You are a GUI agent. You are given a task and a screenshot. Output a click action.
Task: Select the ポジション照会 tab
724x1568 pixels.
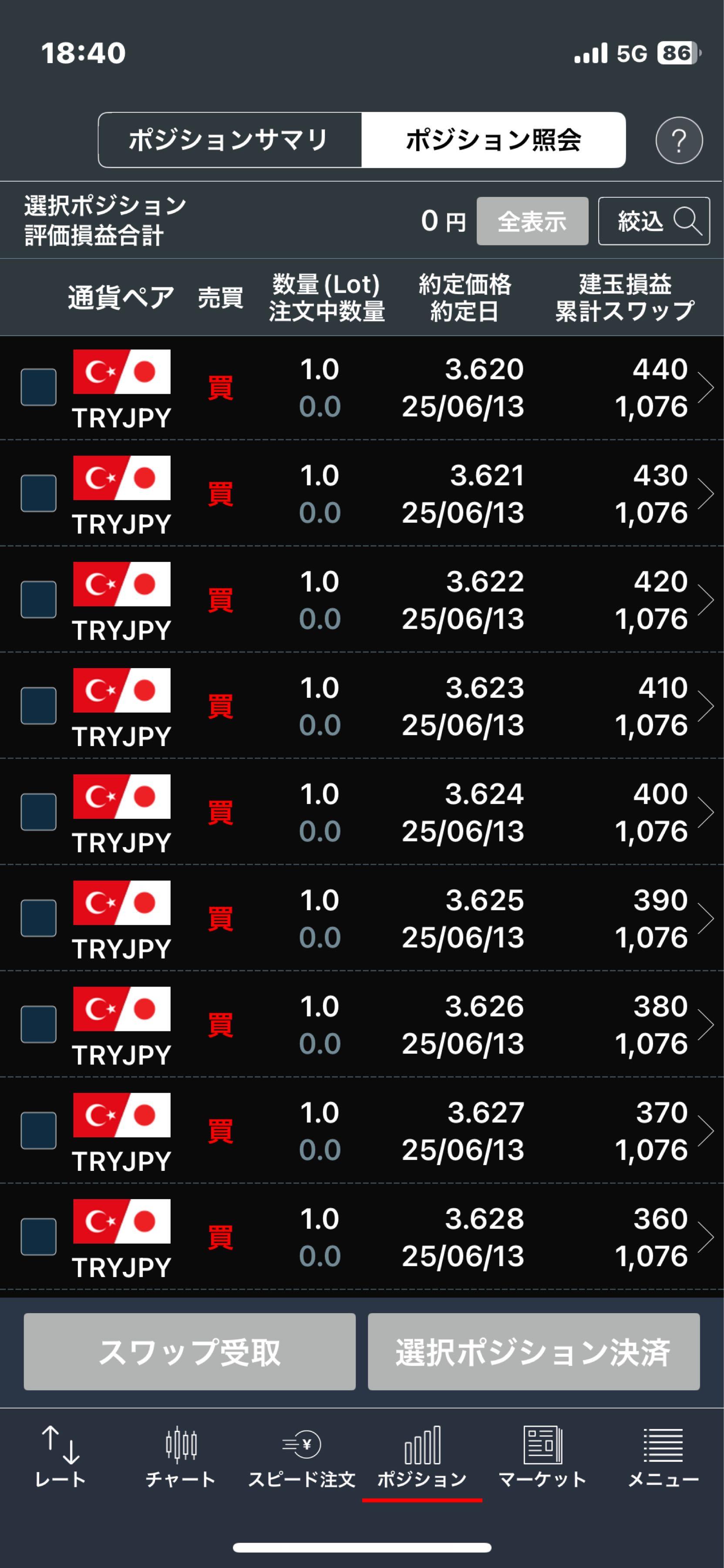click(x=493, y=140)
